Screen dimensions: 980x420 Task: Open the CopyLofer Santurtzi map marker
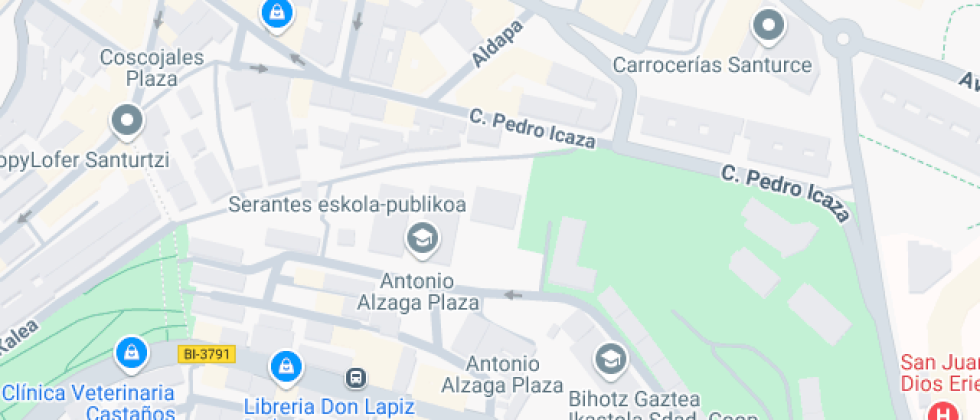coord(127,122)
